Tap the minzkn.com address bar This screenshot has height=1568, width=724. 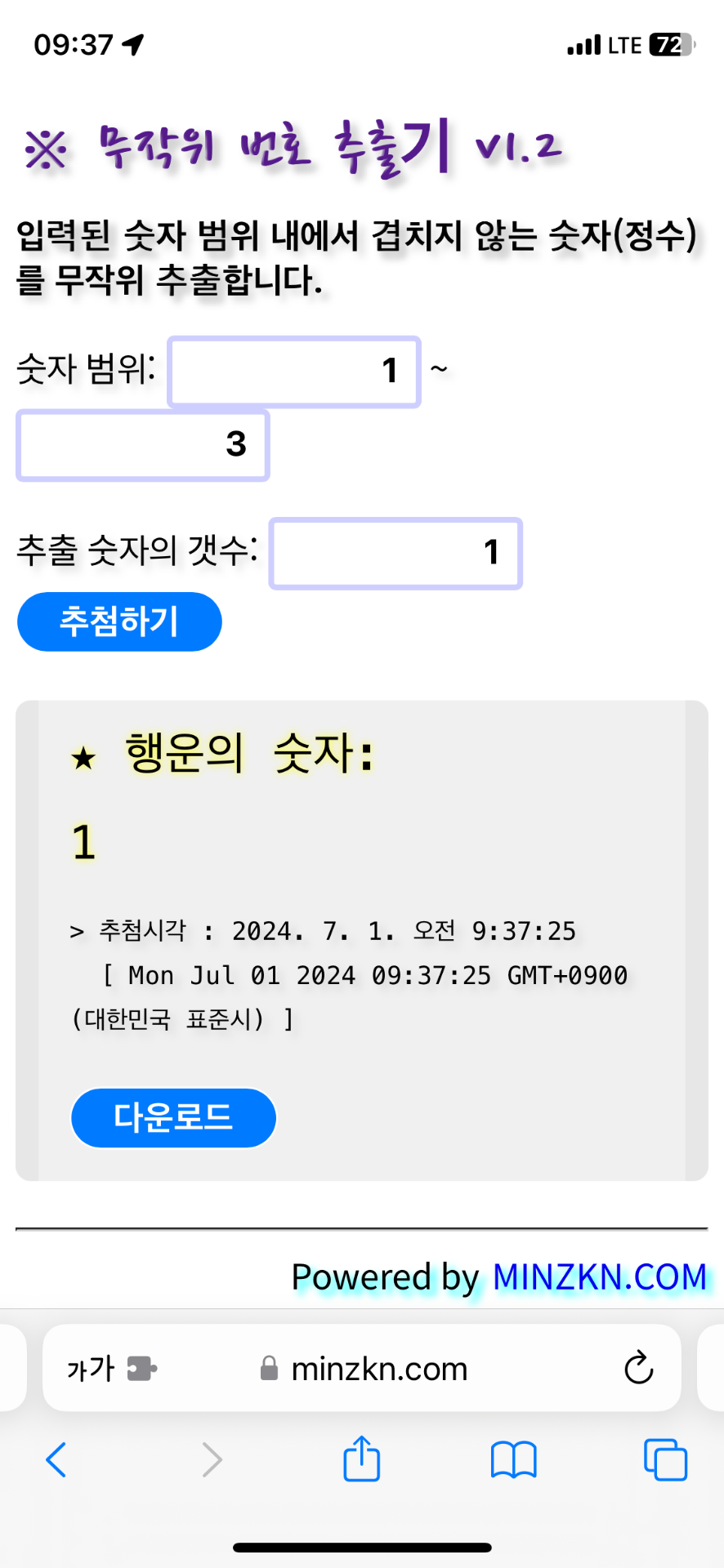[379, 1368]
